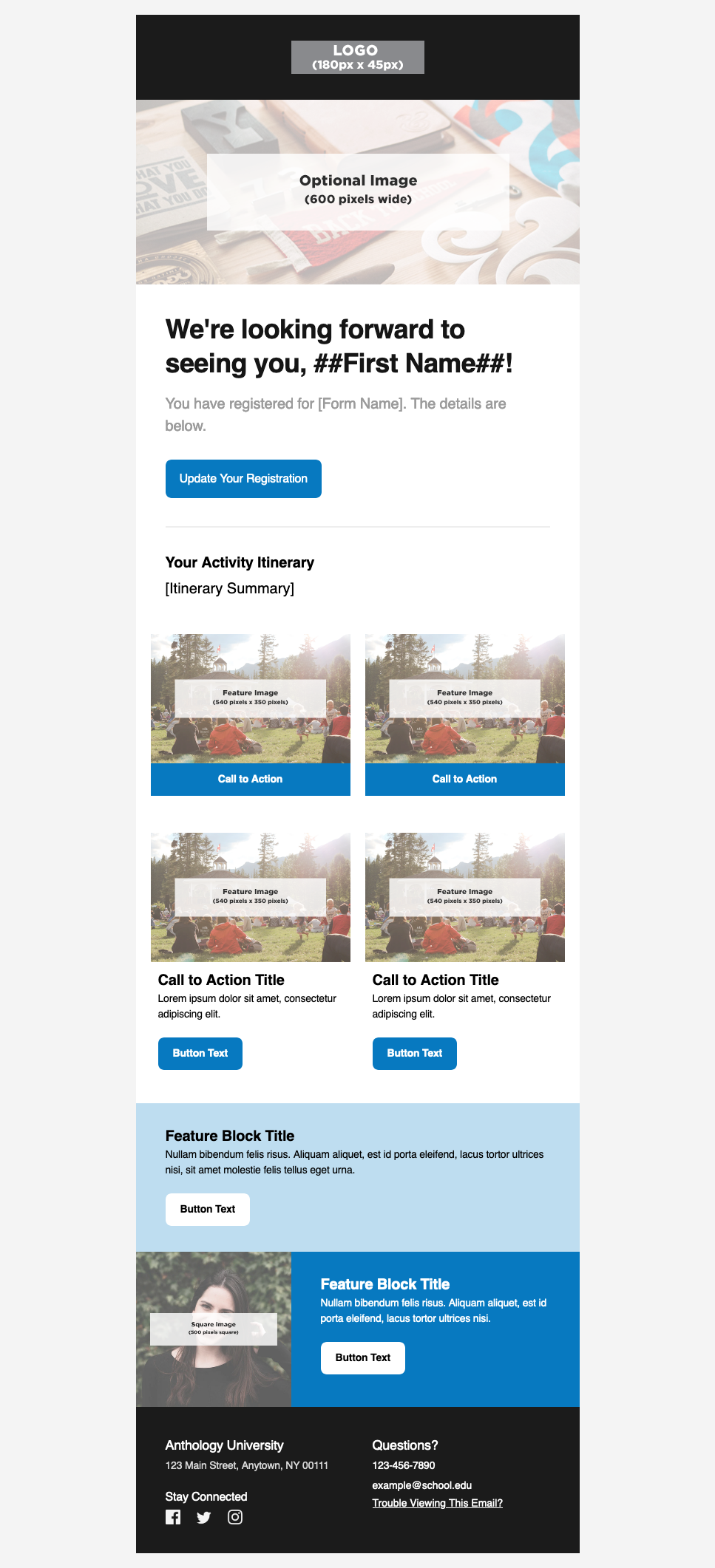Screen dimensions: 715x1568
Task: Visit the Instagram icon in the footer
Action: pos(235,1517)
